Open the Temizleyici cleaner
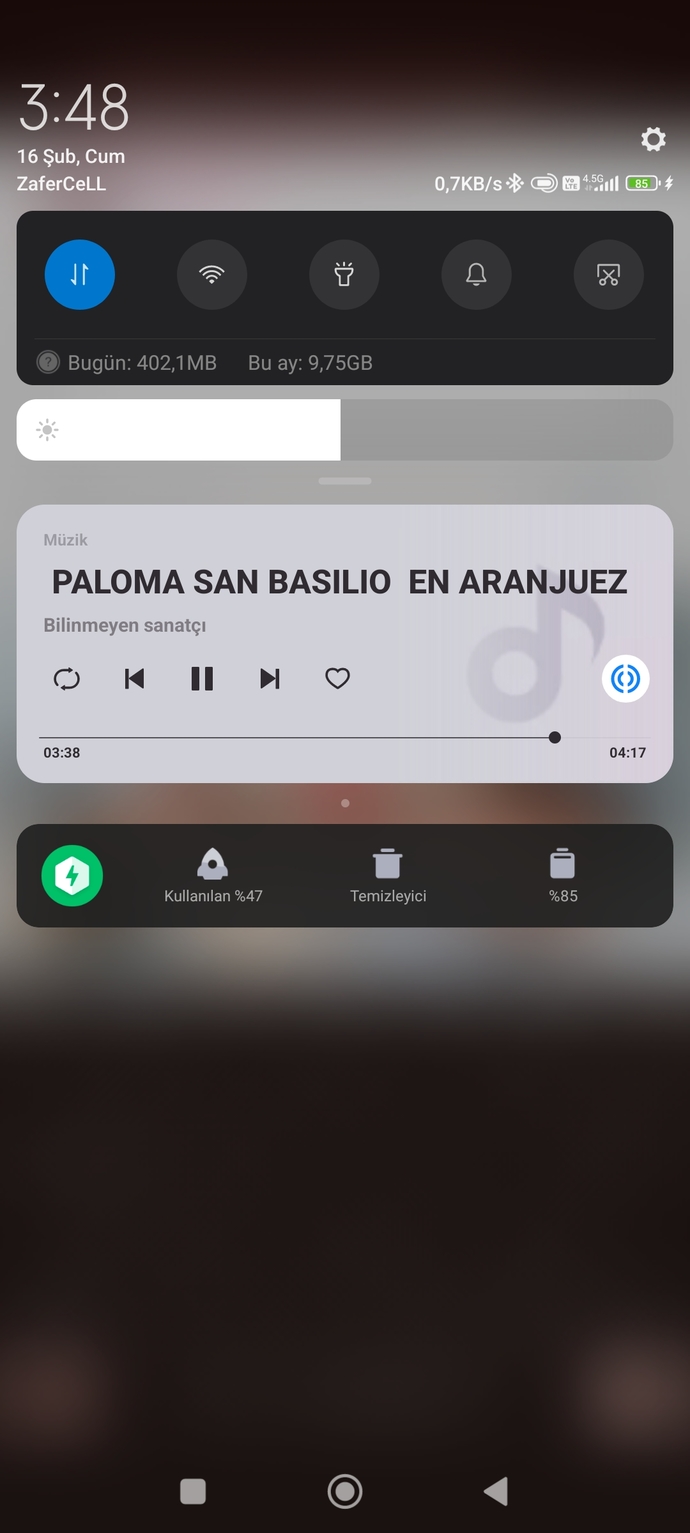The height and width of the screenshot is (1533, 690). (388, 876)
